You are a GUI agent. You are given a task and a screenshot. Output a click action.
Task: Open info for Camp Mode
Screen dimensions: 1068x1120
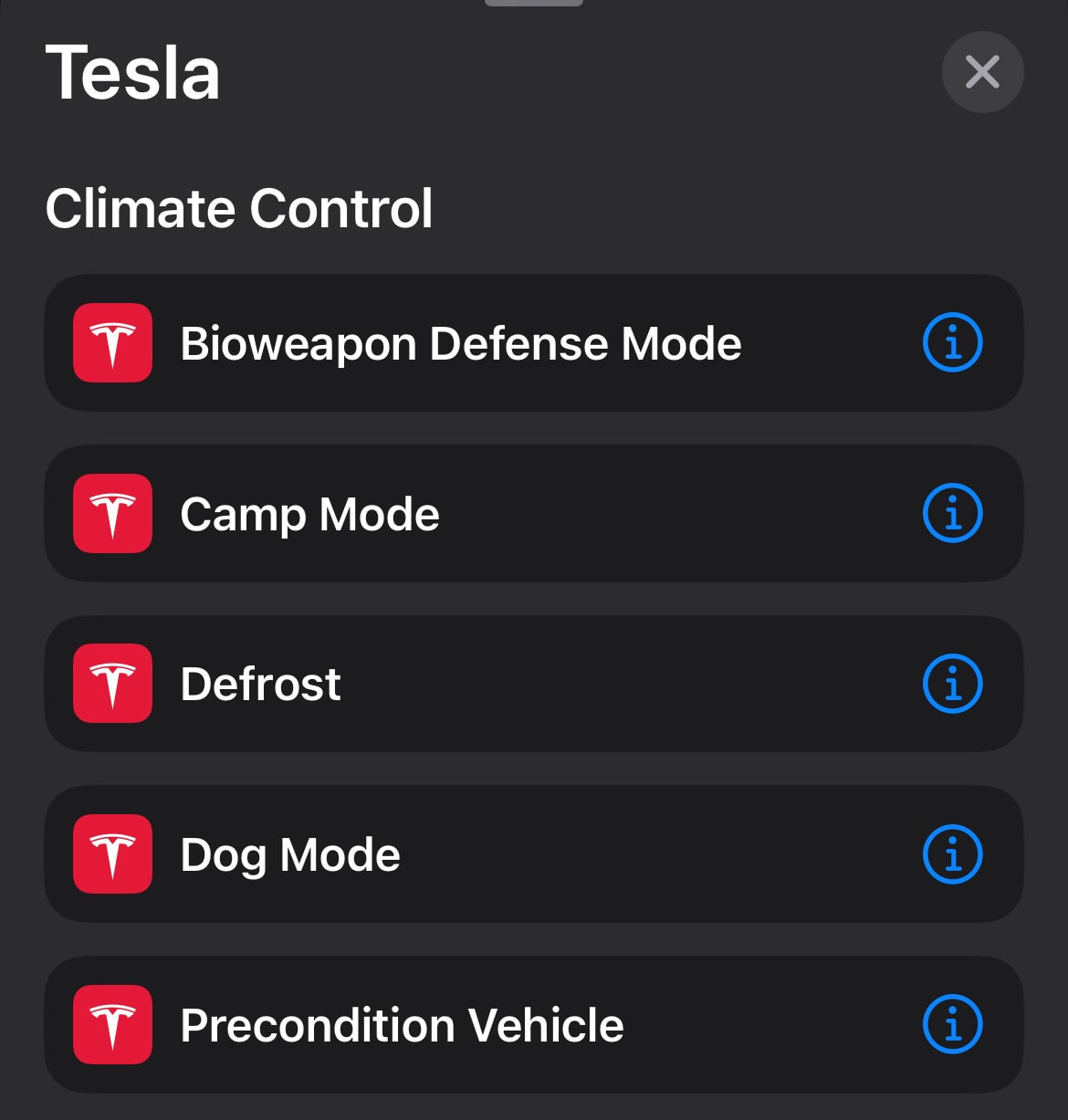(x=952, y=513)
